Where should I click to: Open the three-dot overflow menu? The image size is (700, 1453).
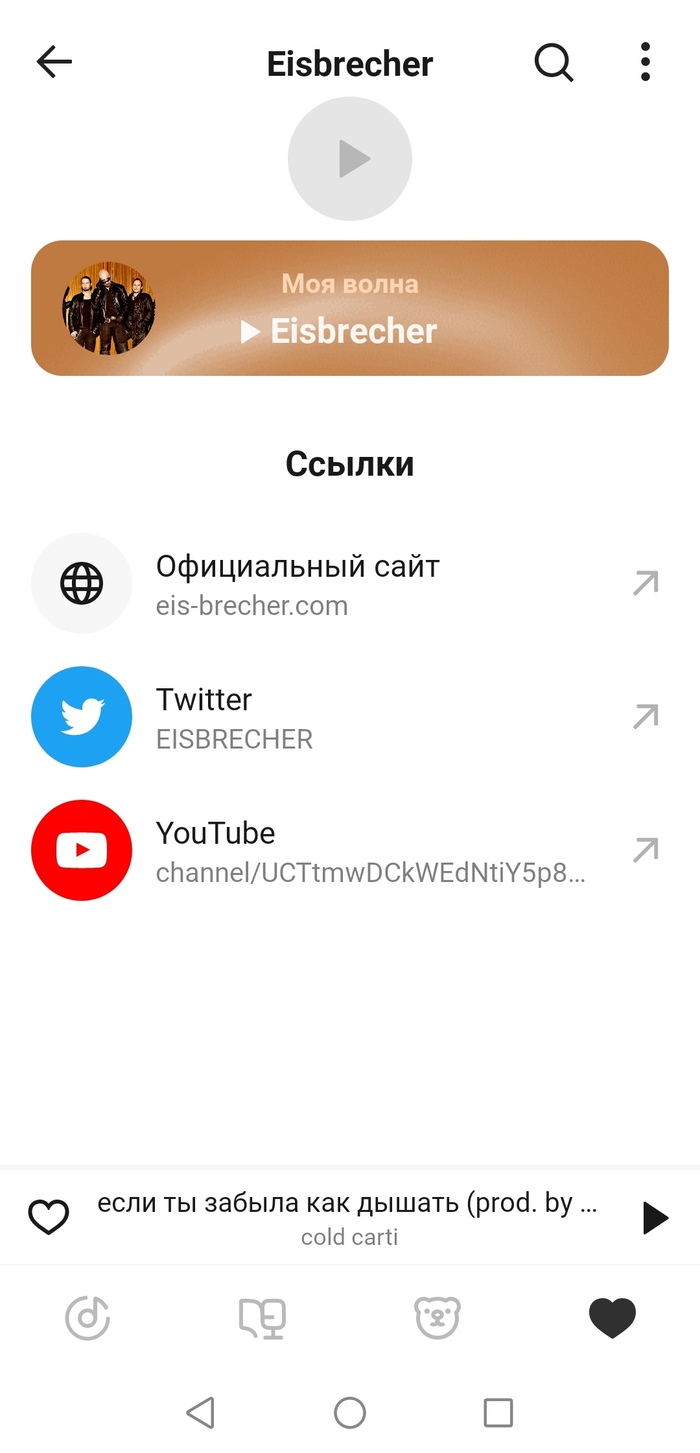click(645, 62)
